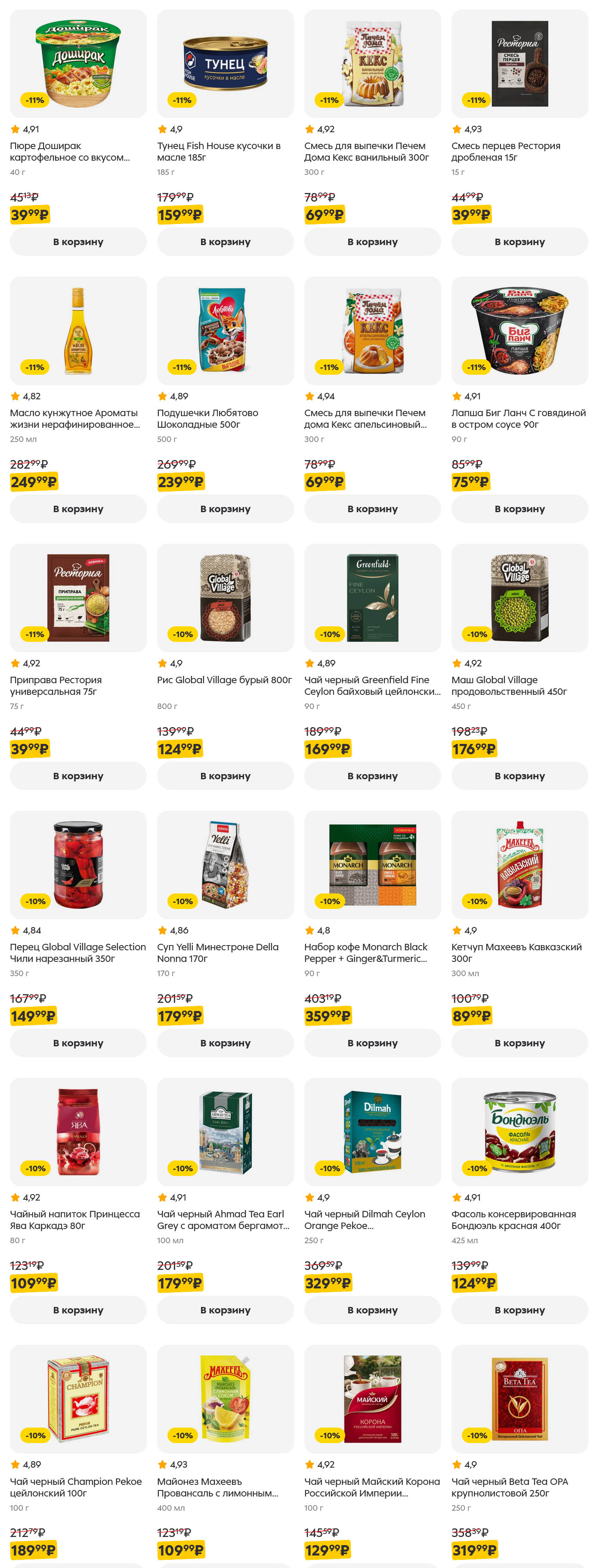
Task: View Приправа Ресторация универсальная product
Action: tap(78, 598)
